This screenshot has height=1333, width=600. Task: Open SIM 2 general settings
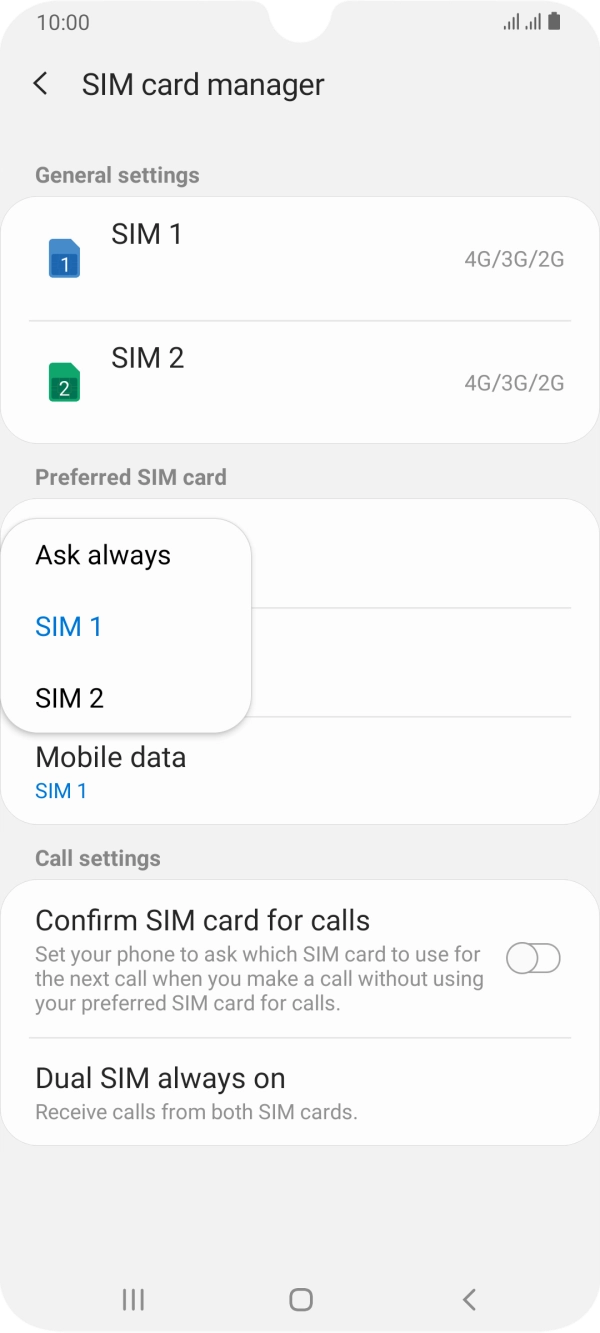coord(300,382)
